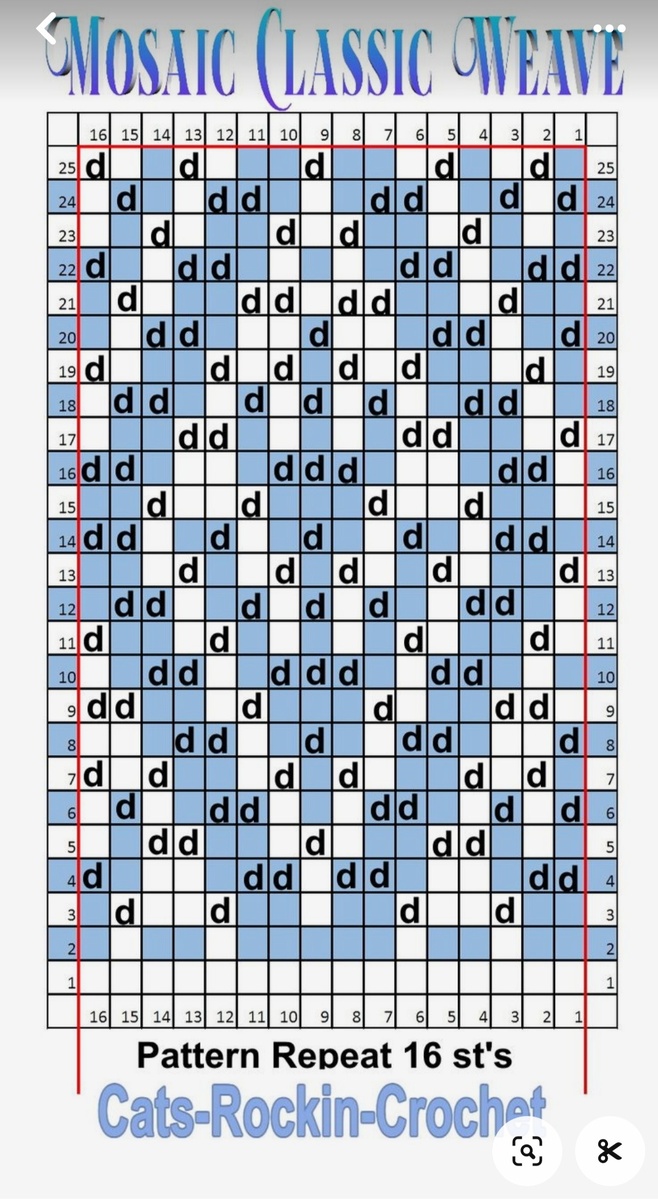This screenshot has width=658, height=1200.
Task: Tap the scissors crop button
Action: point(610,1152)
